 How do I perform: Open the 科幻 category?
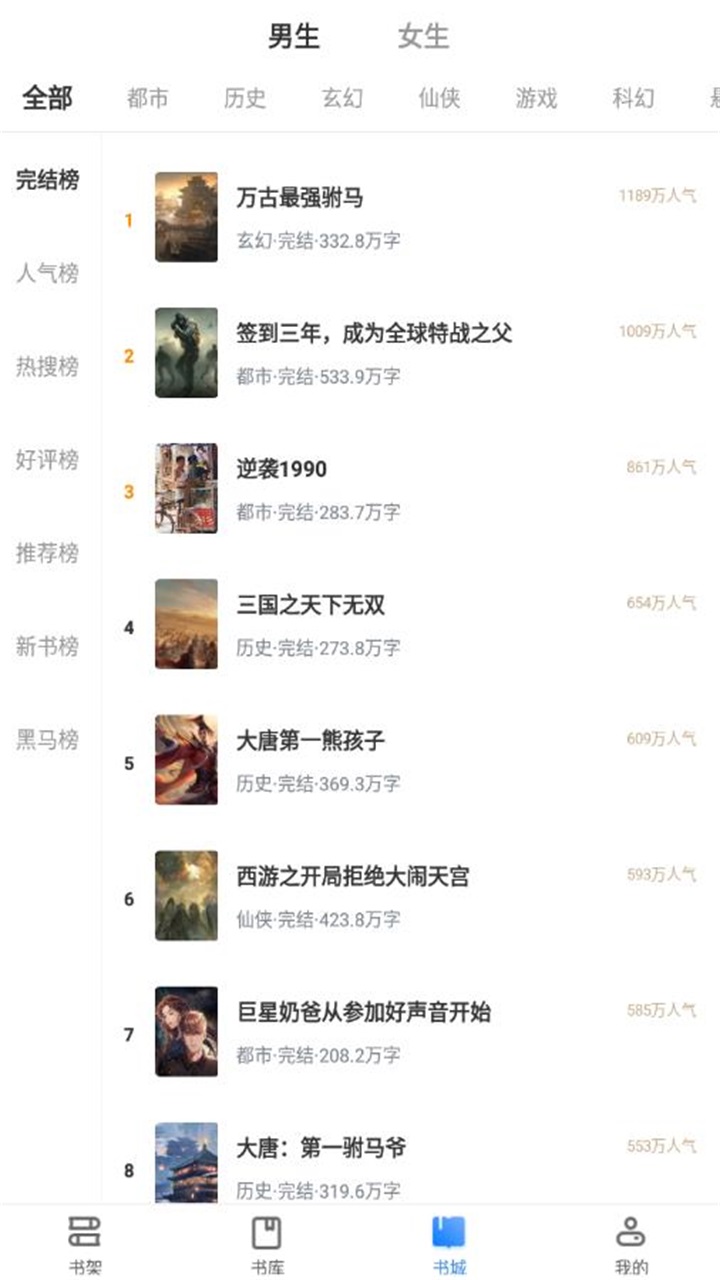pos(631,98)
